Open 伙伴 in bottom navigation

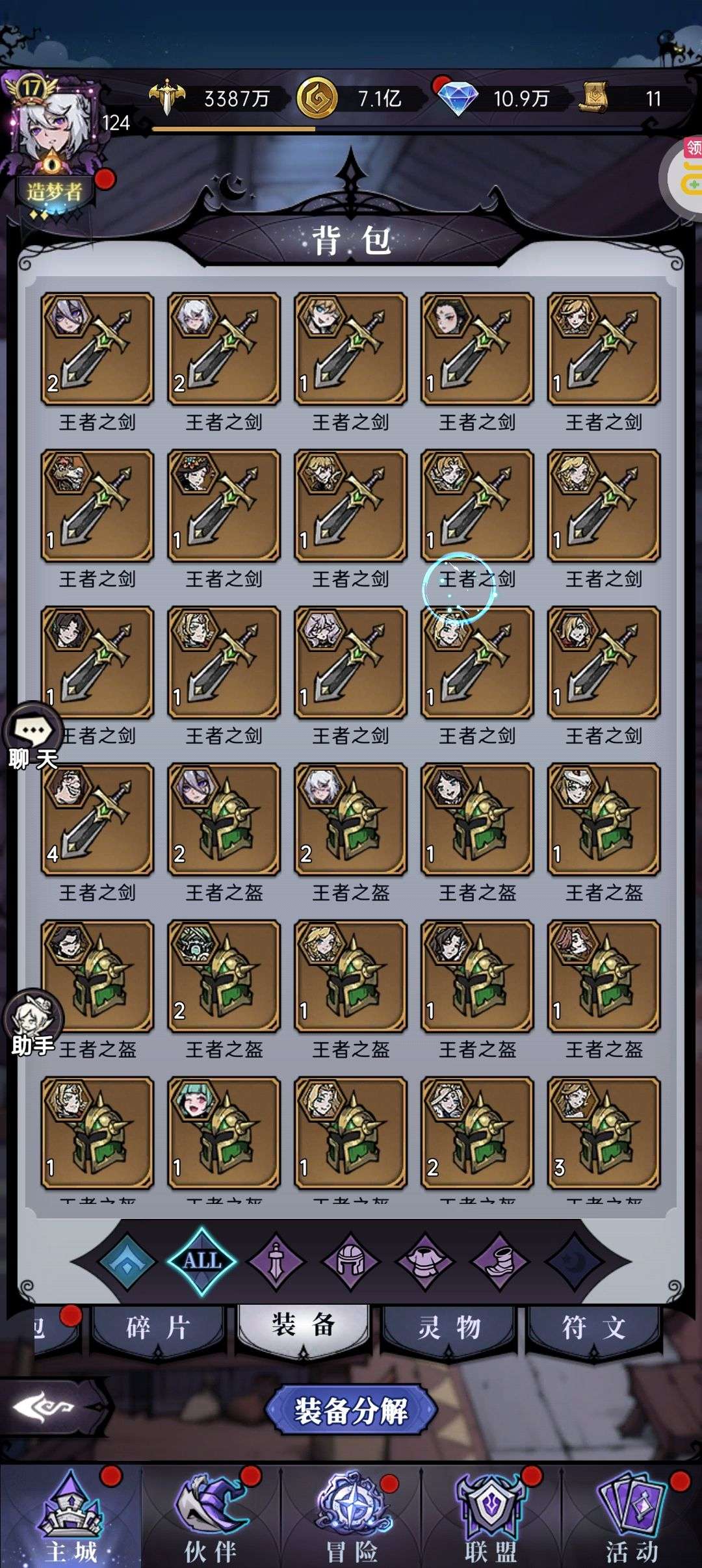point(211,1516)
